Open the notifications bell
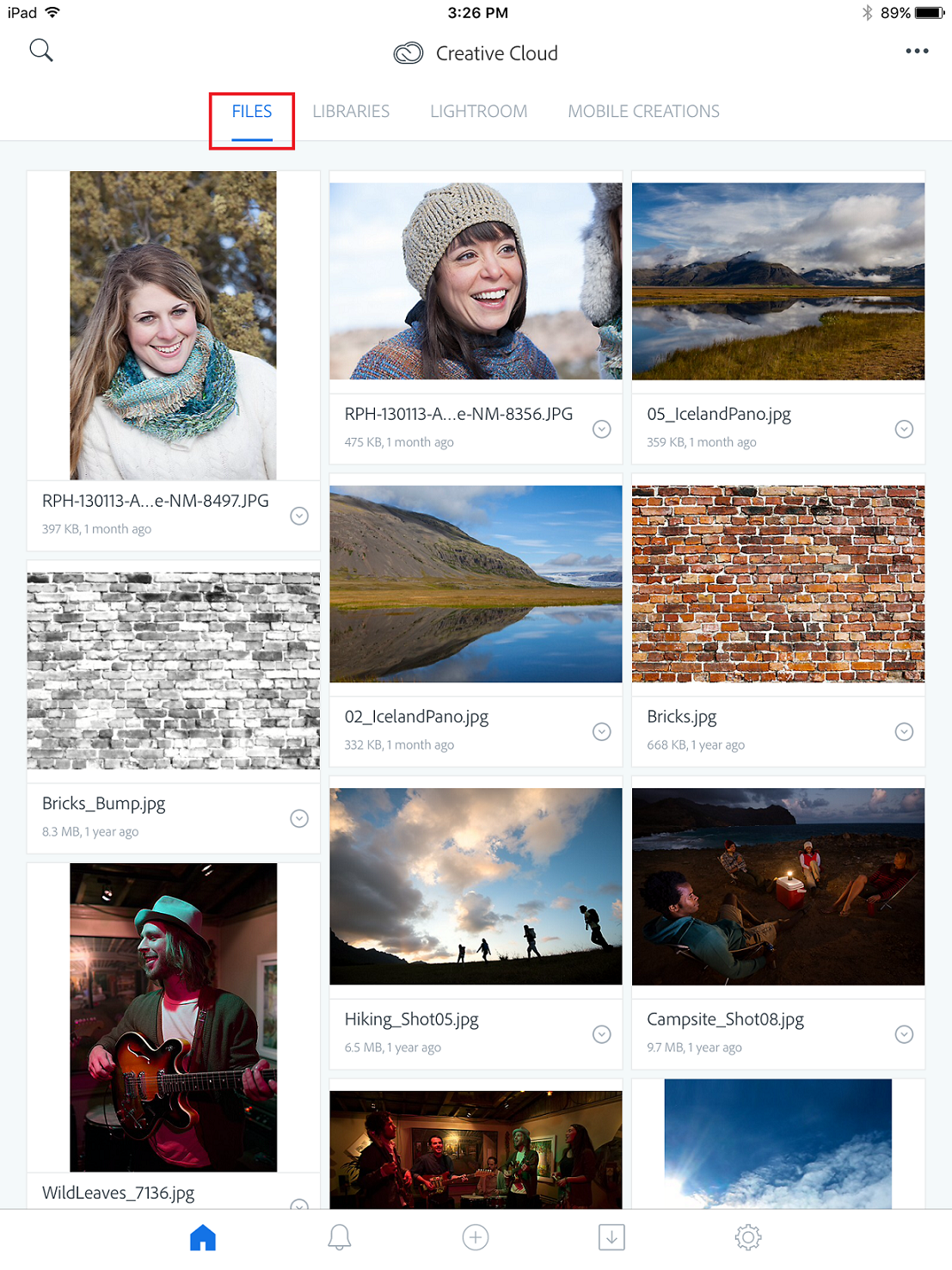The image size is (952, 1270). pyautogui.click(x=340, y=1237)
